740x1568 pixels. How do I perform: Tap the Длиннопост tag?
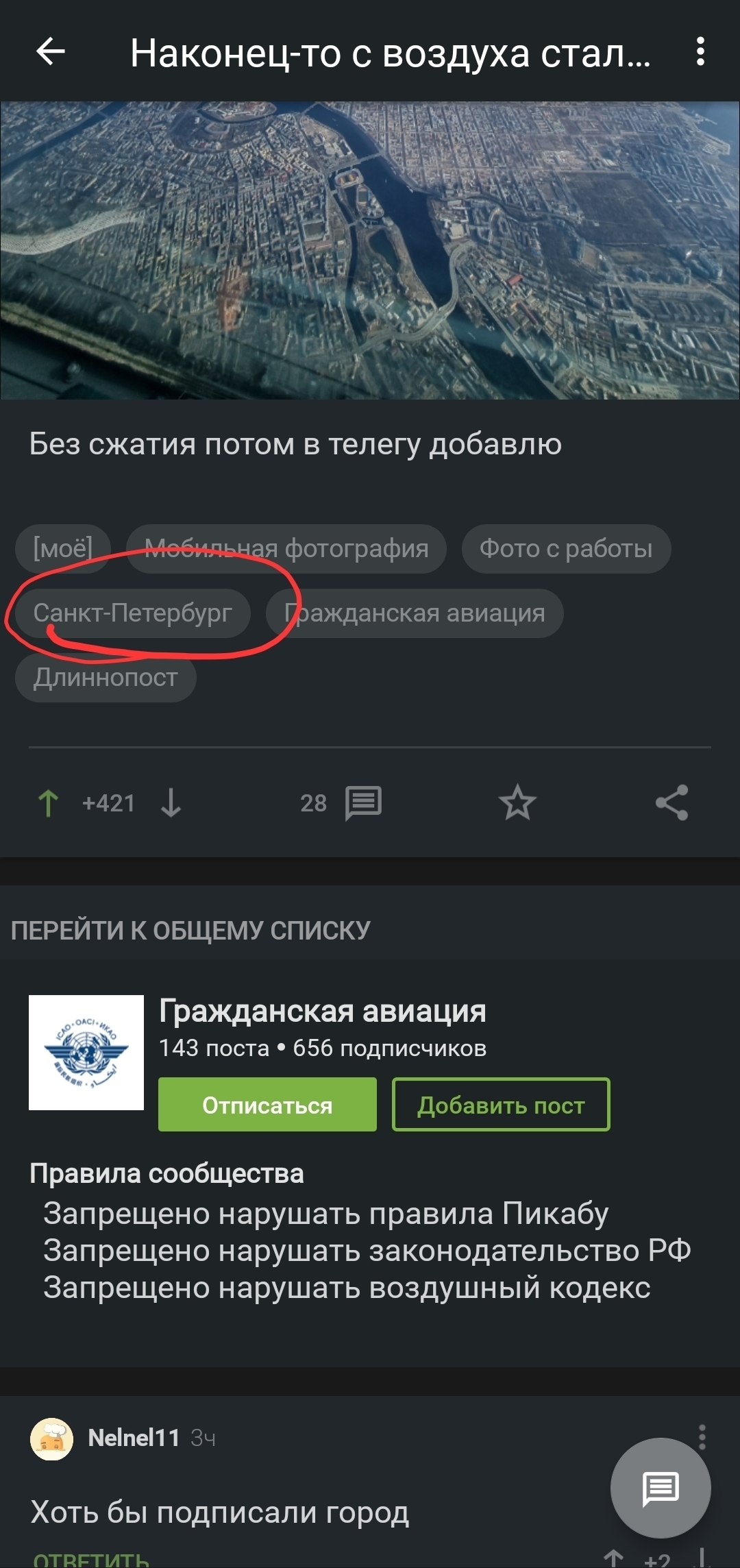106,677
